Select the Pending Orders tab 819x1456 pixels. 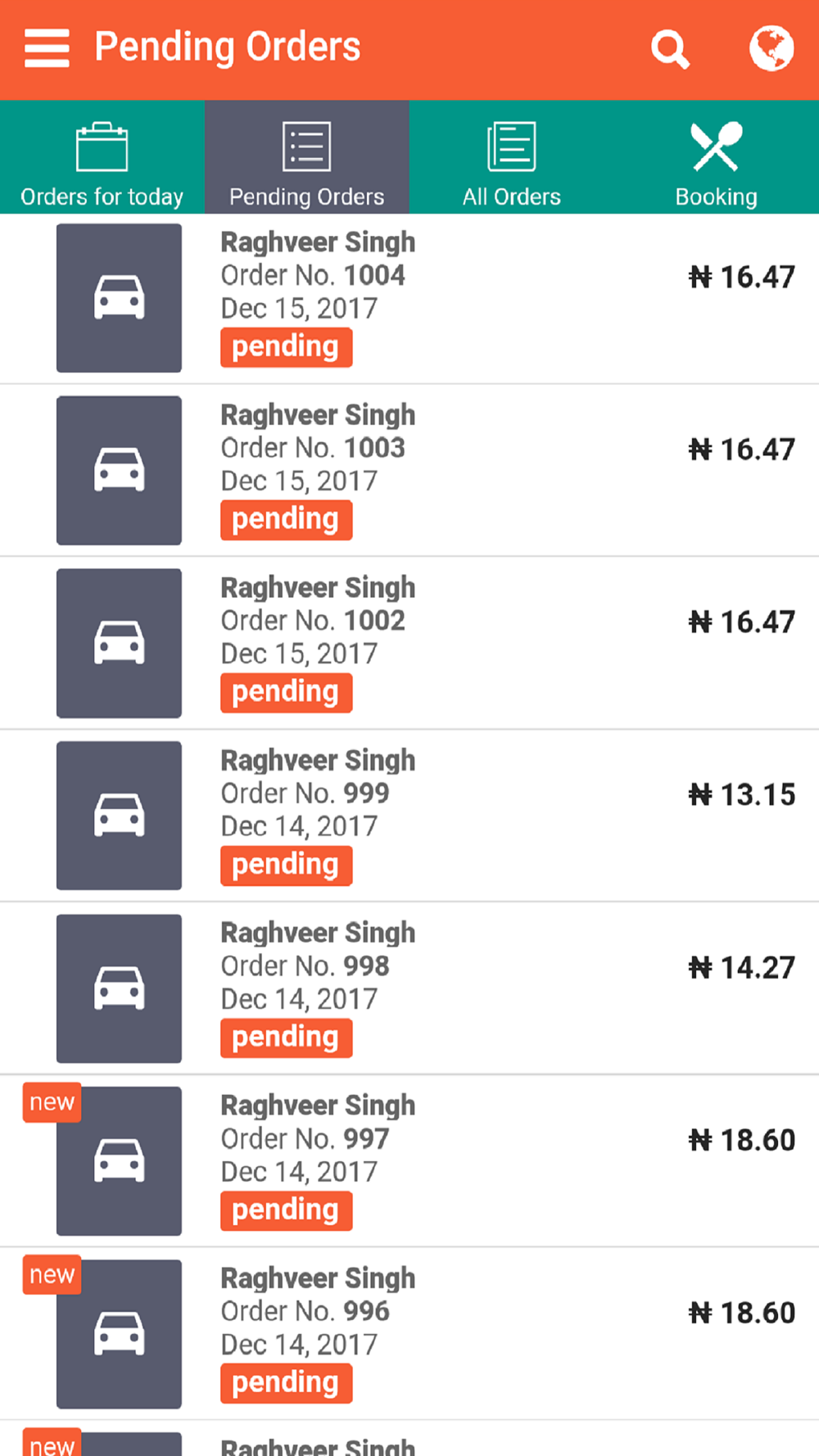[x=307, y=157]
